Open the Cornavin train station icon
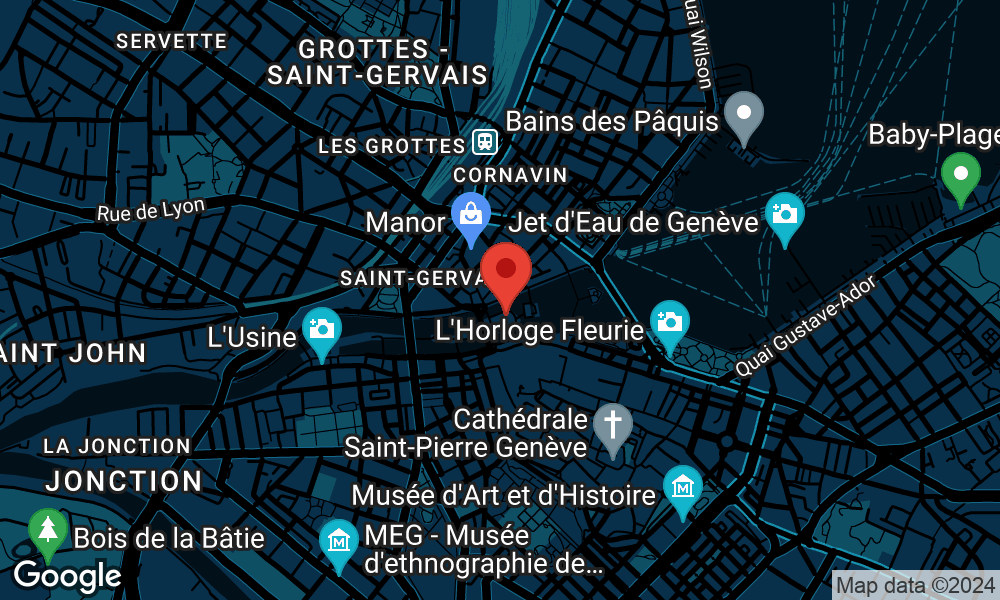1000x600 pixels. (x=484, y=143)
